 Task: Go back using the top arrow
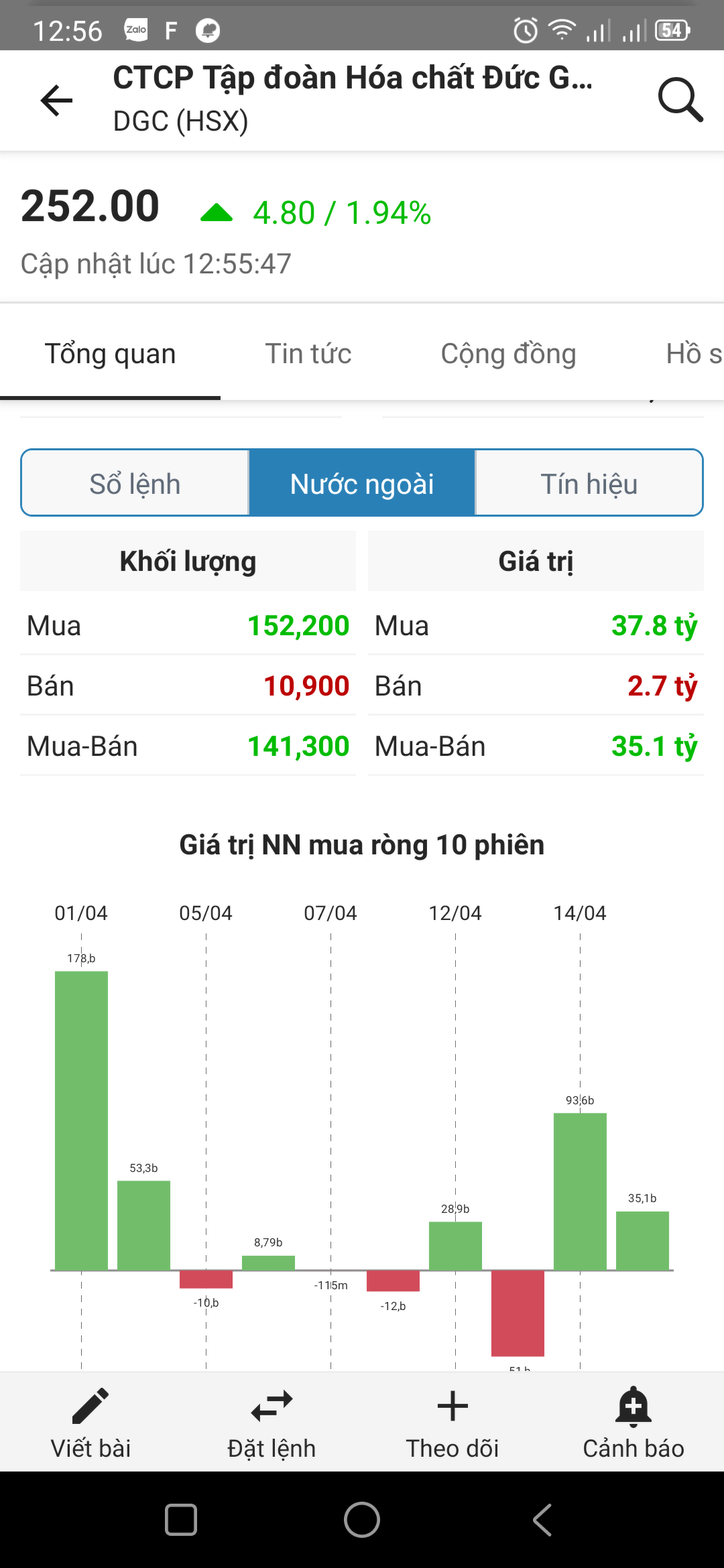(56, 101)
